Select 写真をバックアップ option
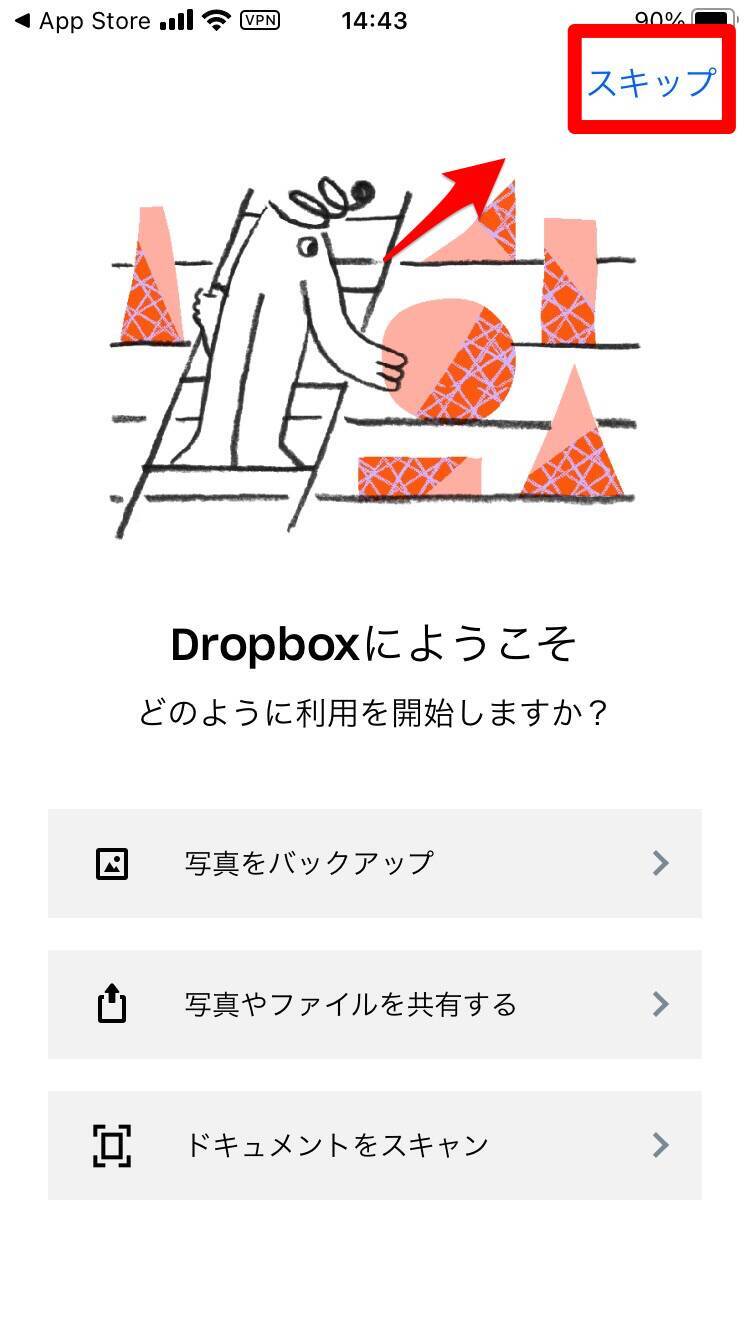The width and height of the screenshot is (750, 1334). tap(374, 863)
